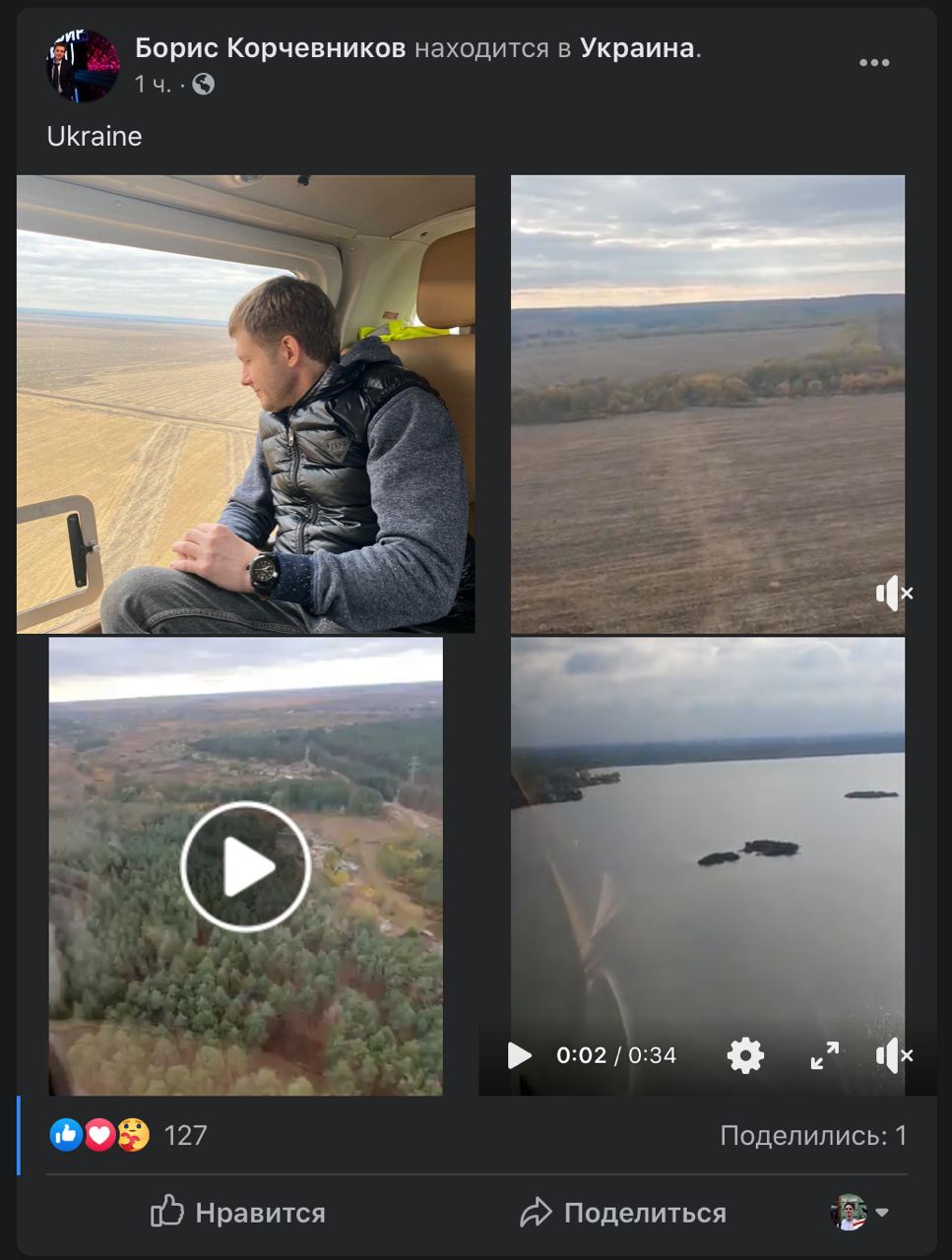Unmute the lake video sound
The width and height of the screenshot is (952, 1260).
893,1055
